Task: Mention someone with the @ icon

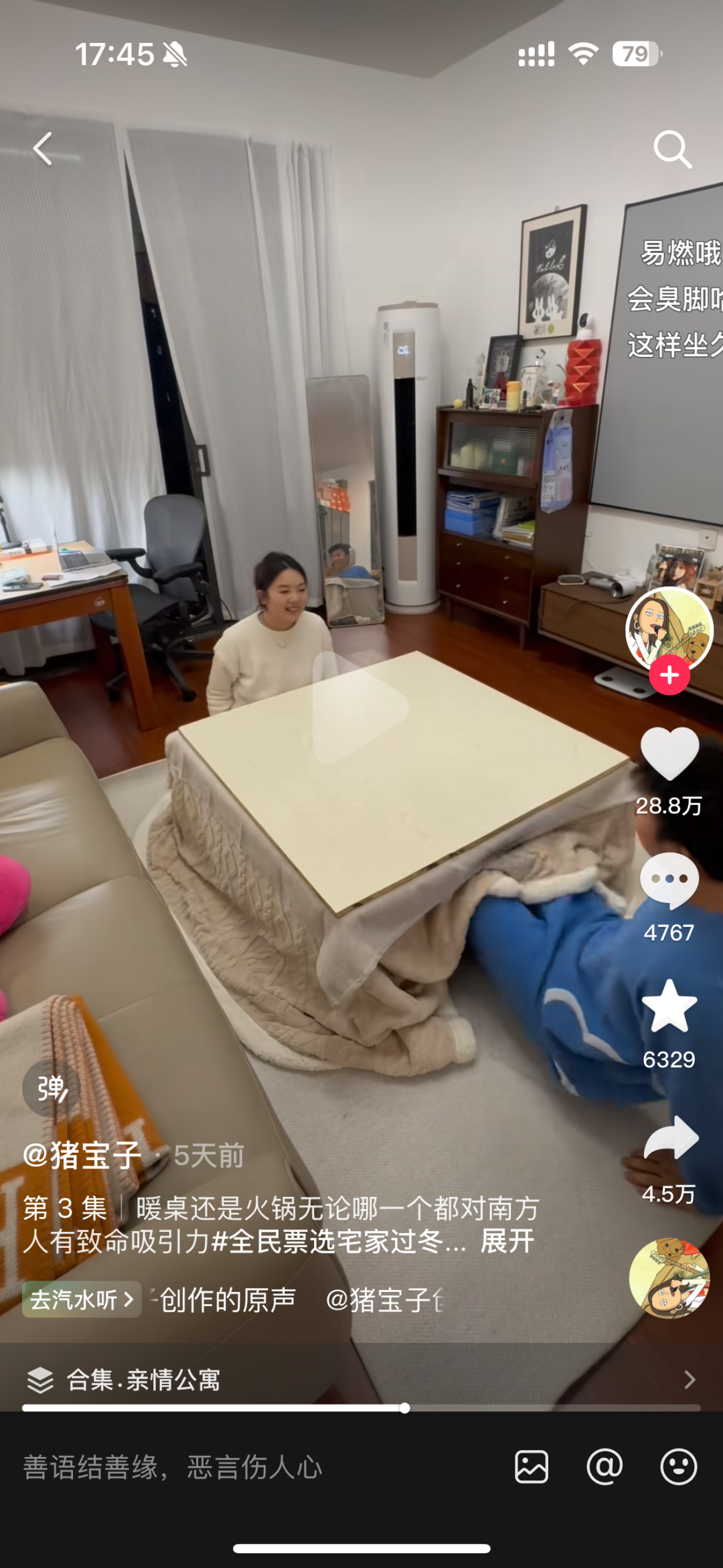Action: pyautogui.click(x=605, y=1467)
